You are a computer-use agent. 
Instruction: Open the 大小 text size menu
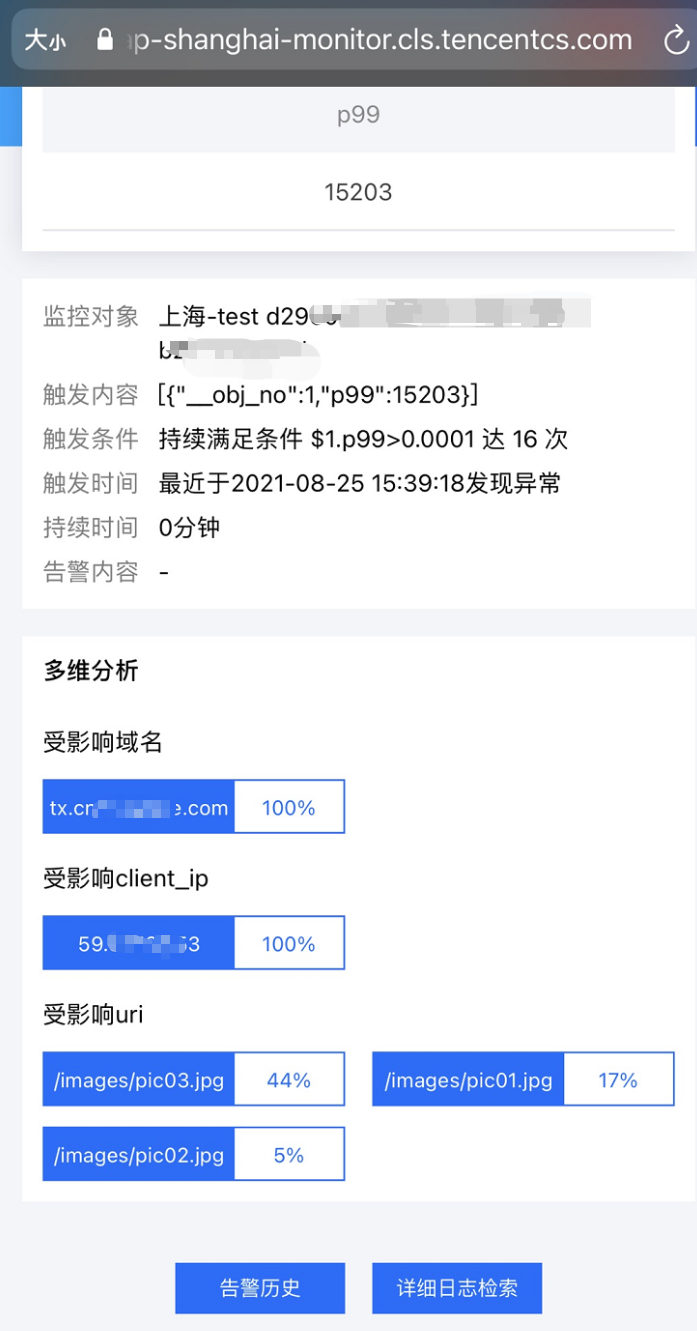click(x=45, y=41)
